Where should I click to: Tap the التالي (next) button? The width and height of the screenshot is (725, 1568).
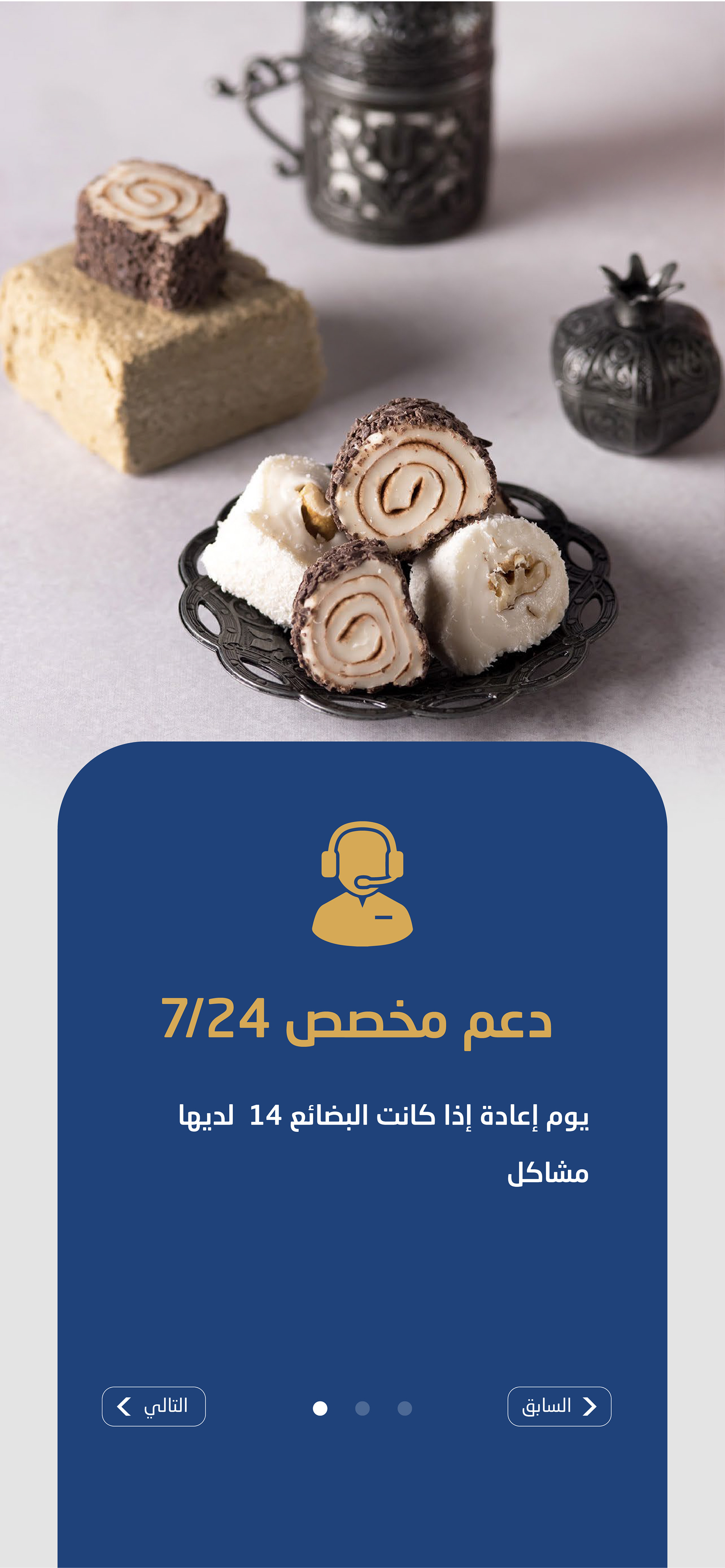[153, 1406]
